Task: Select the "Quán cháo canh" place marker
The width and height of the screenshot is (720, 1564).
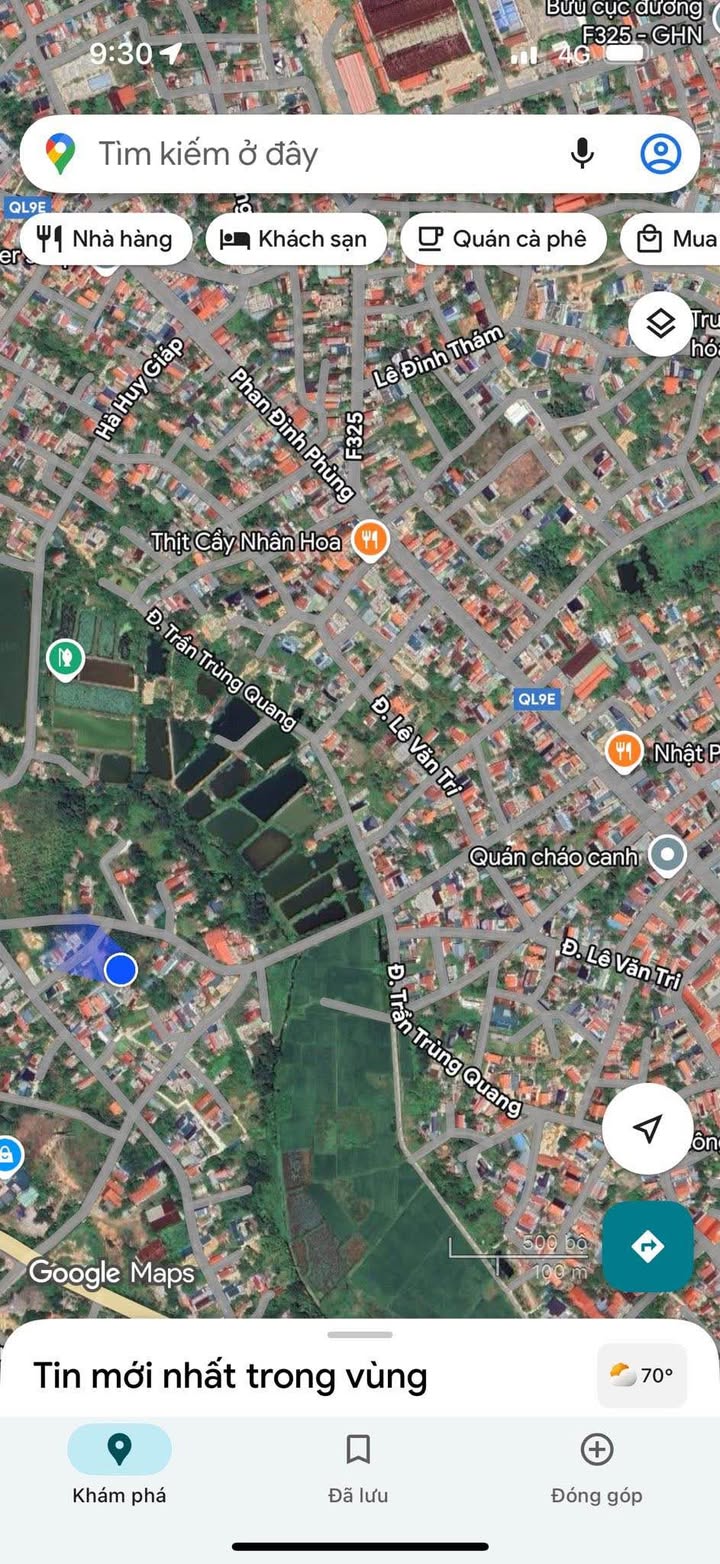Action: coord(667,855)
